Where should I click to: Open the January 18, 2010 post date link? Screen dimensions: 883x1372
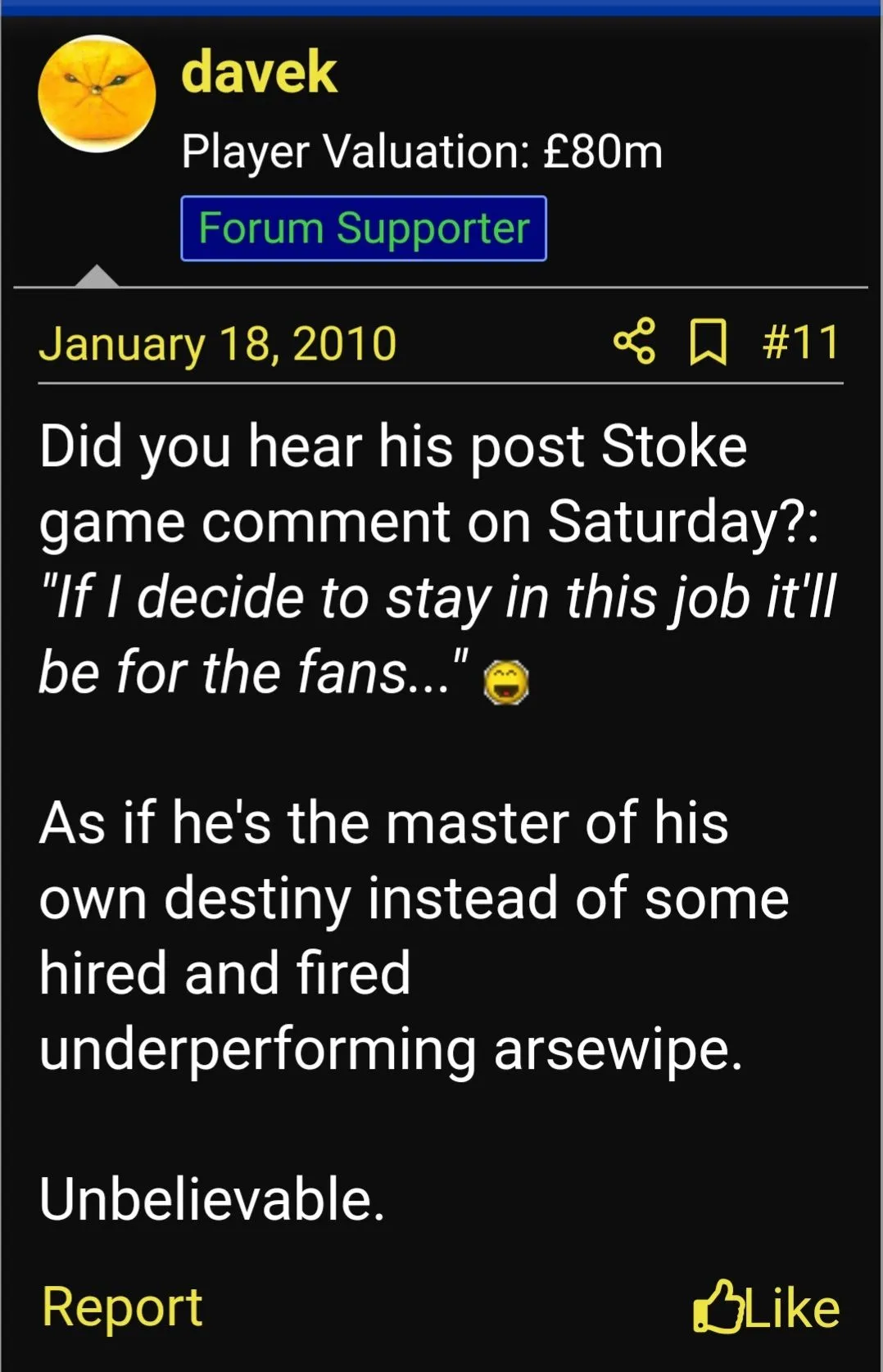click(x=218, y=343)
